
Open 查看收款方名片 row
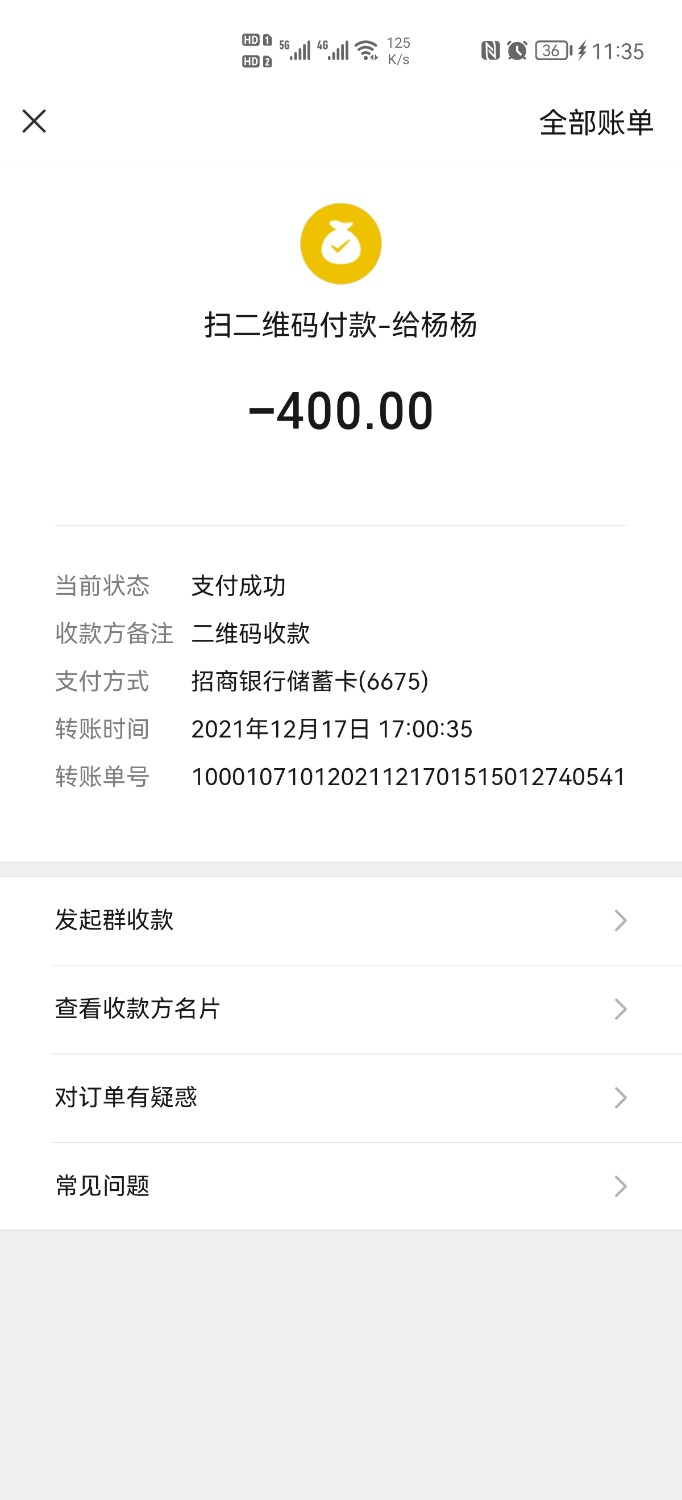pyautogui.click(x=340, y=1009)
